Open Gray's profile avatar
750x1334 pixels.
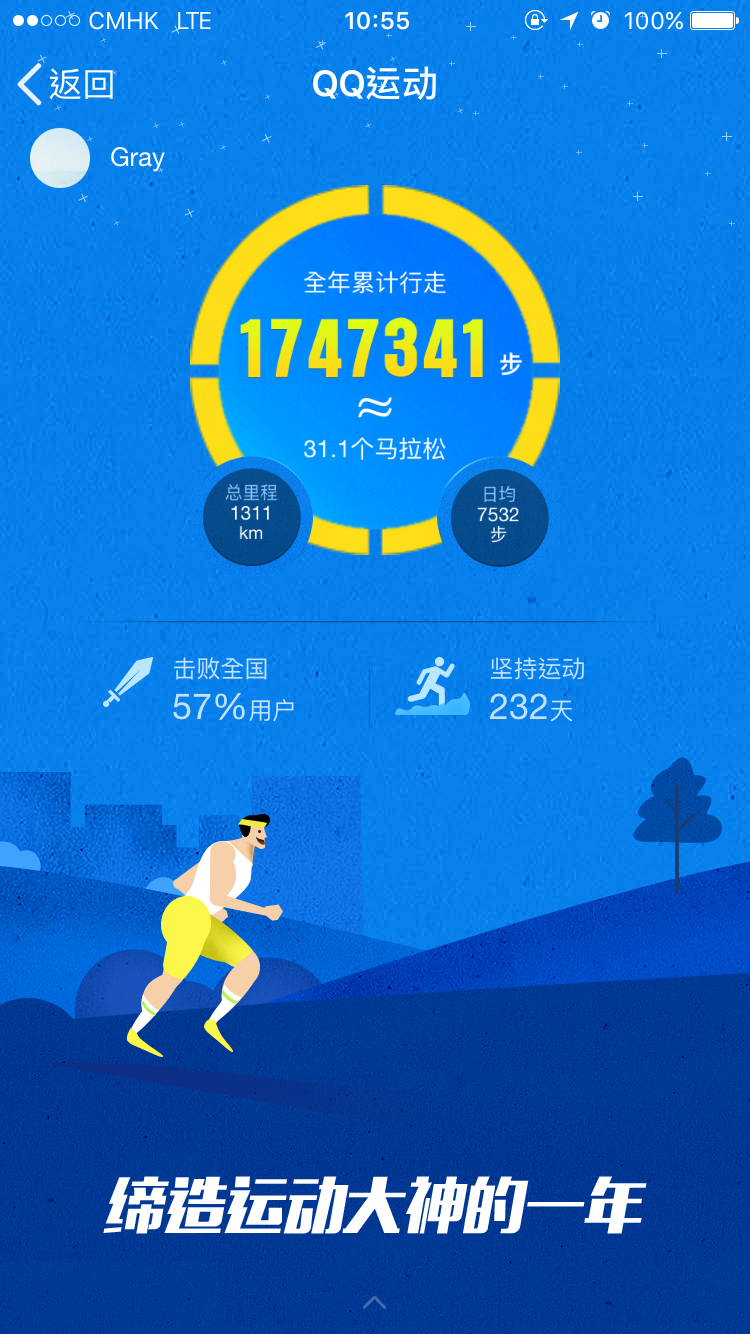pyautogui.click(x=60, y=158)
